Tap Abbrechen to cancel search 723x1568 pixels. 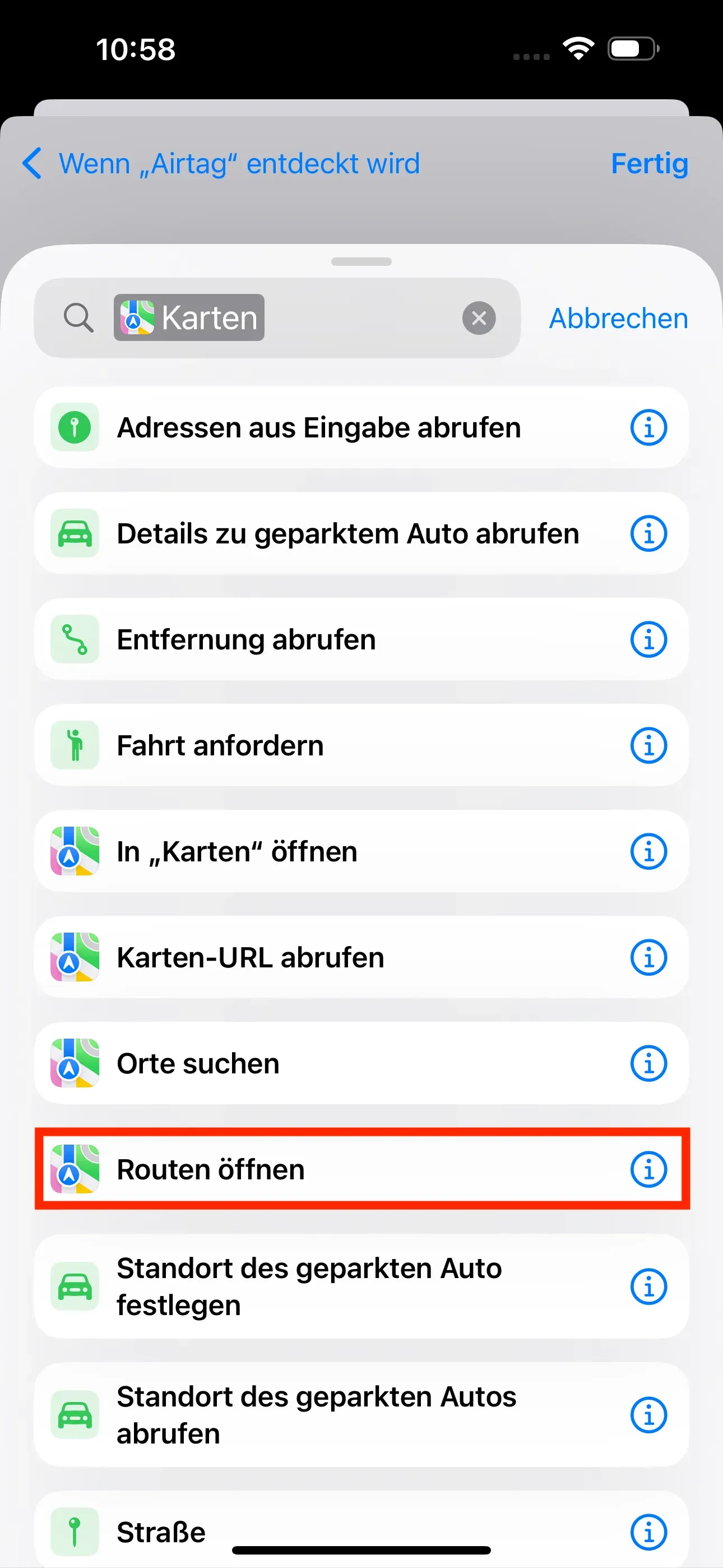(618, 319)
